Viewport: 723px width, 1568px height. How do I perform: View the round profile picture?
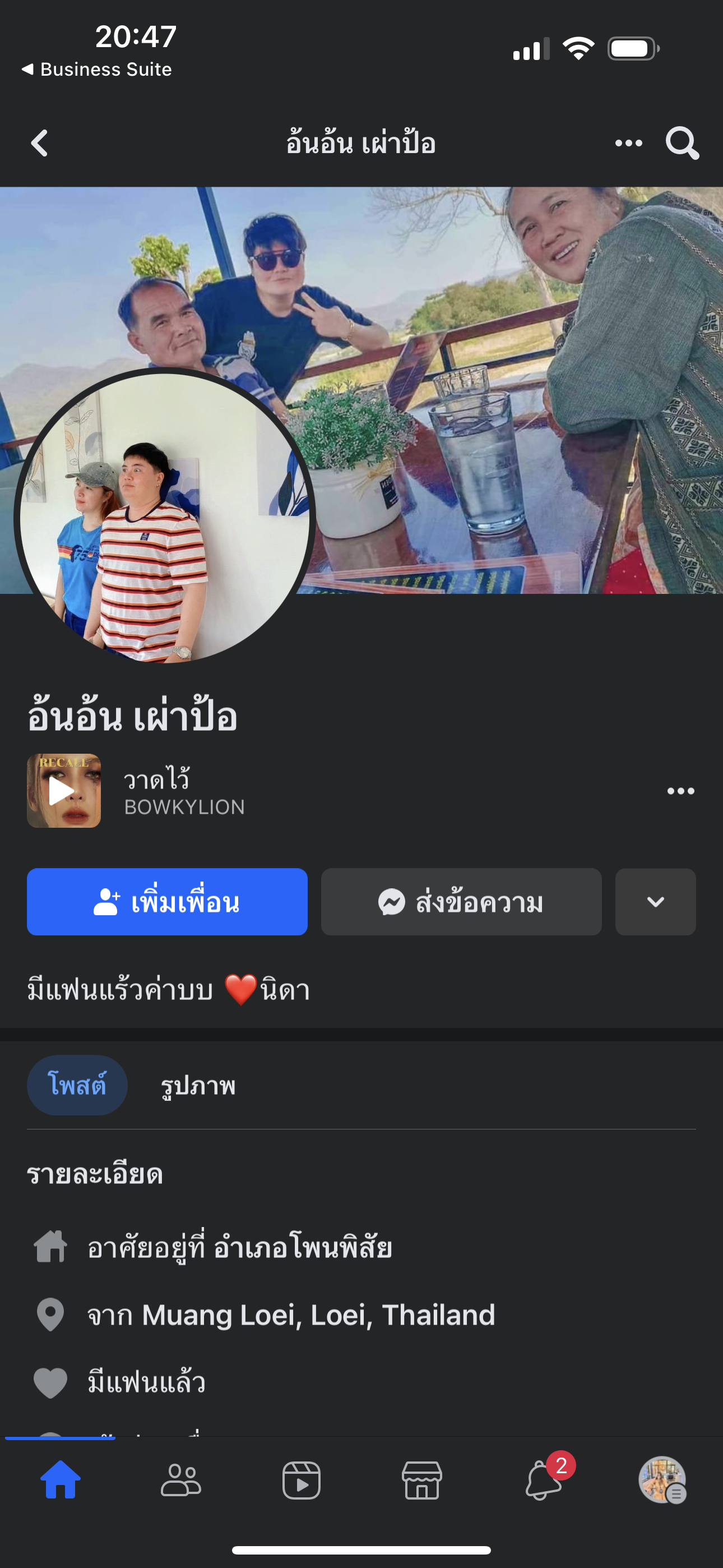coord(164,518)
